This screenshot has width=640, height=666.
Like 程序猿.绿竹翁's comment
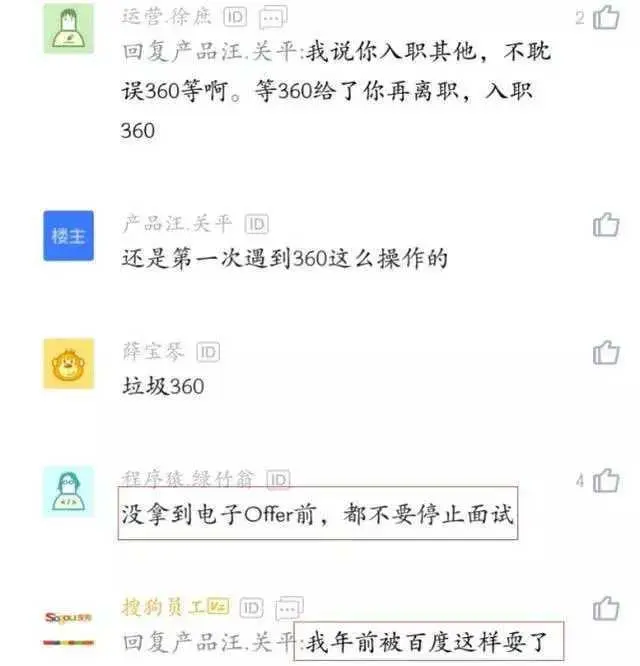(x=606, y=481)
